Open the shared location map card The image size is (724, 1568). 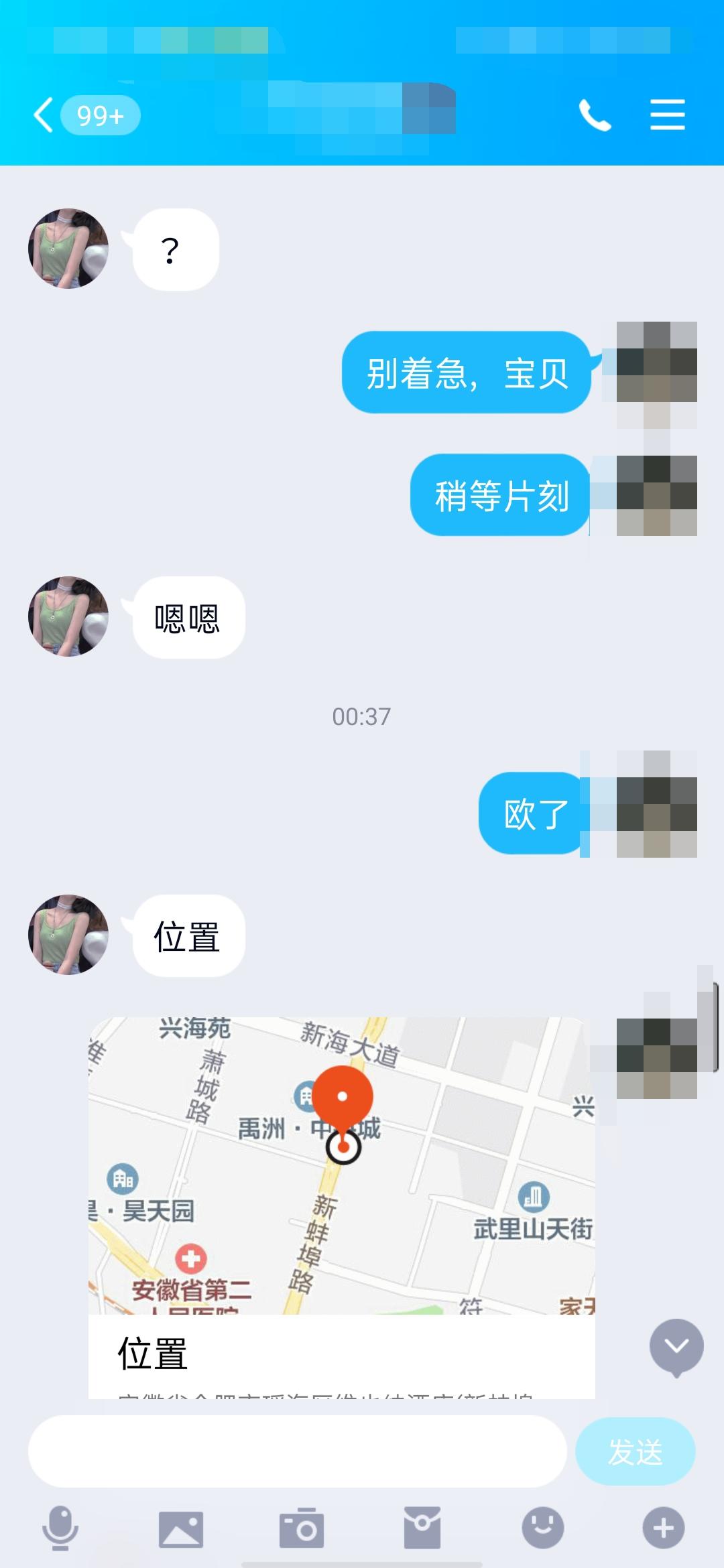(x=342, y=1173)
